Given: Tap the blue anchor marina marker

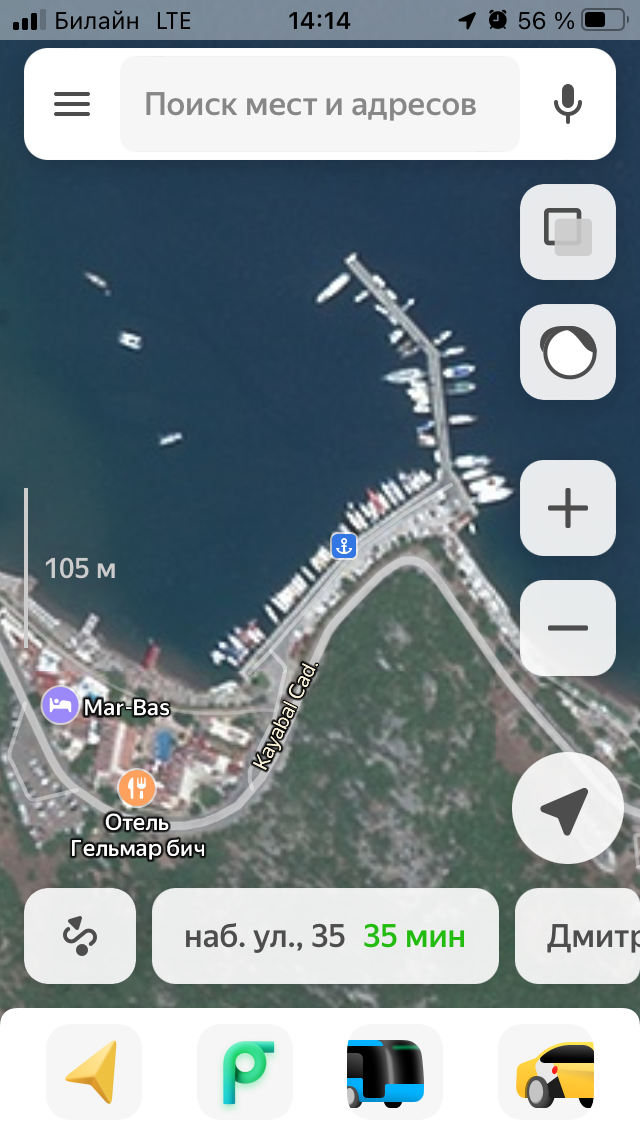Looking at the screenshot, I should pyautogui.click(x=344, y=546).
